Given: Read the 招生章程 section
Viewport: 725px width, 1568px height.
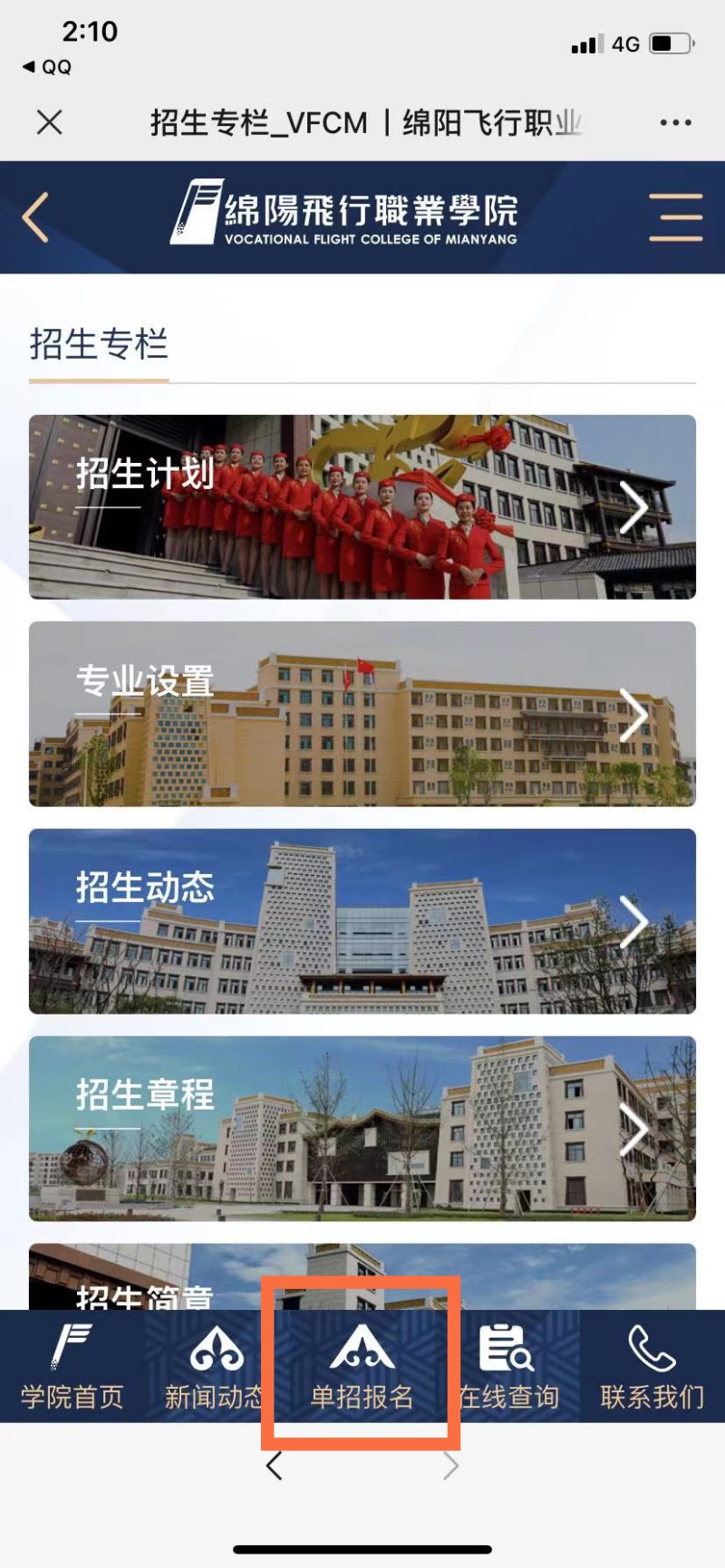Looking at the screenshot, I should click(x=362, y=1128).
